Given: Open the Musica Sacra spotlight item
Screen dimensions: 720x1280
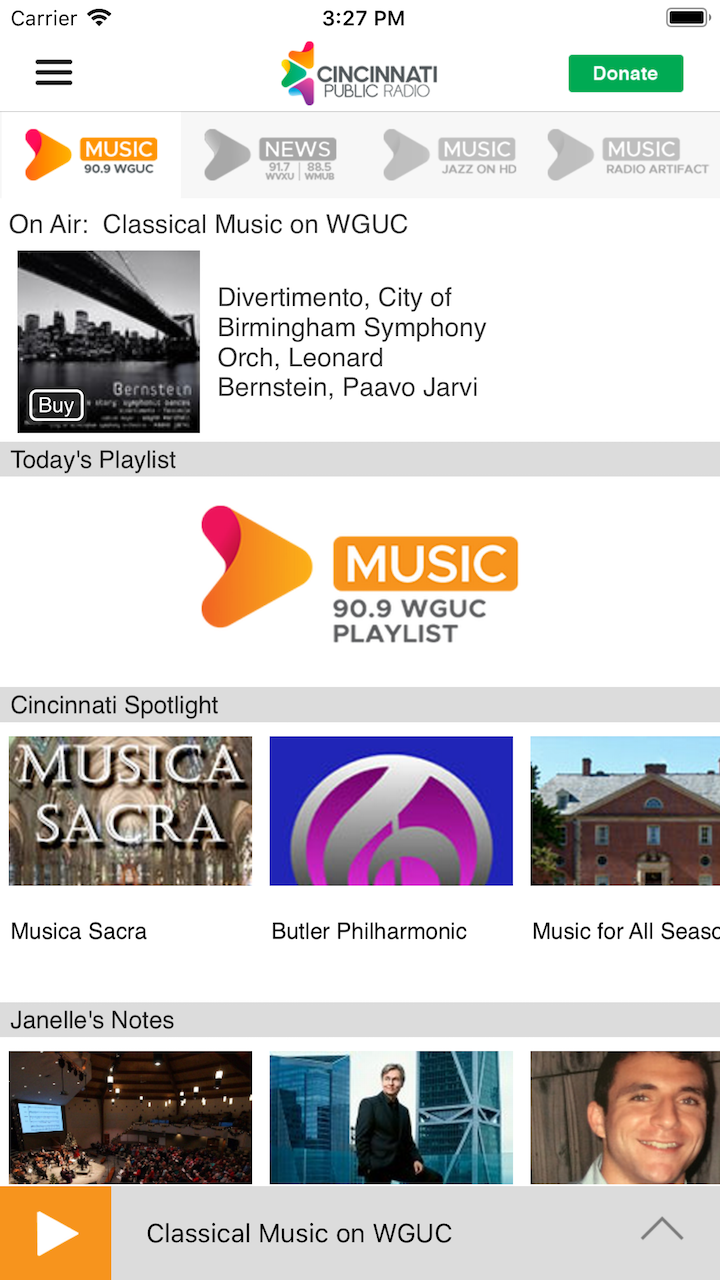Looking at the screenshot, I should pyautogui.click(x=130, y=810).
